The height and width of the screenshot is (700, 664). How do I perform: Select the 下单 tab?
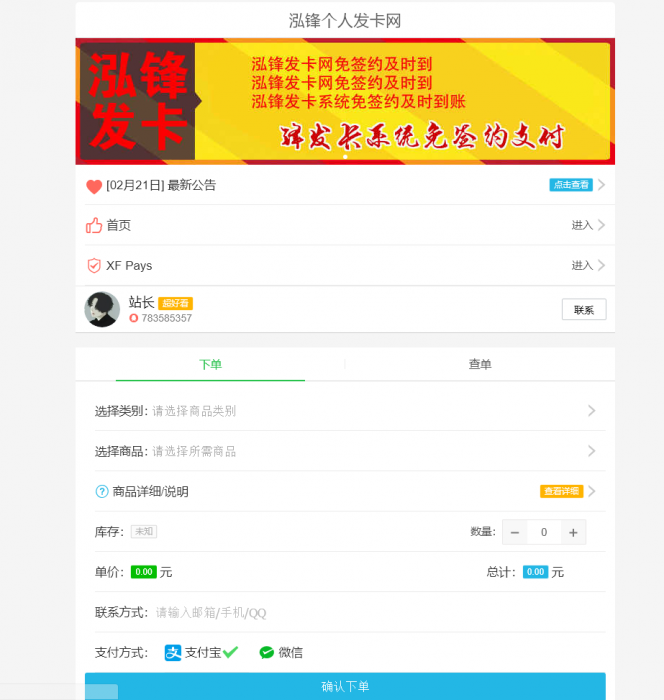[x=210, y=365]
